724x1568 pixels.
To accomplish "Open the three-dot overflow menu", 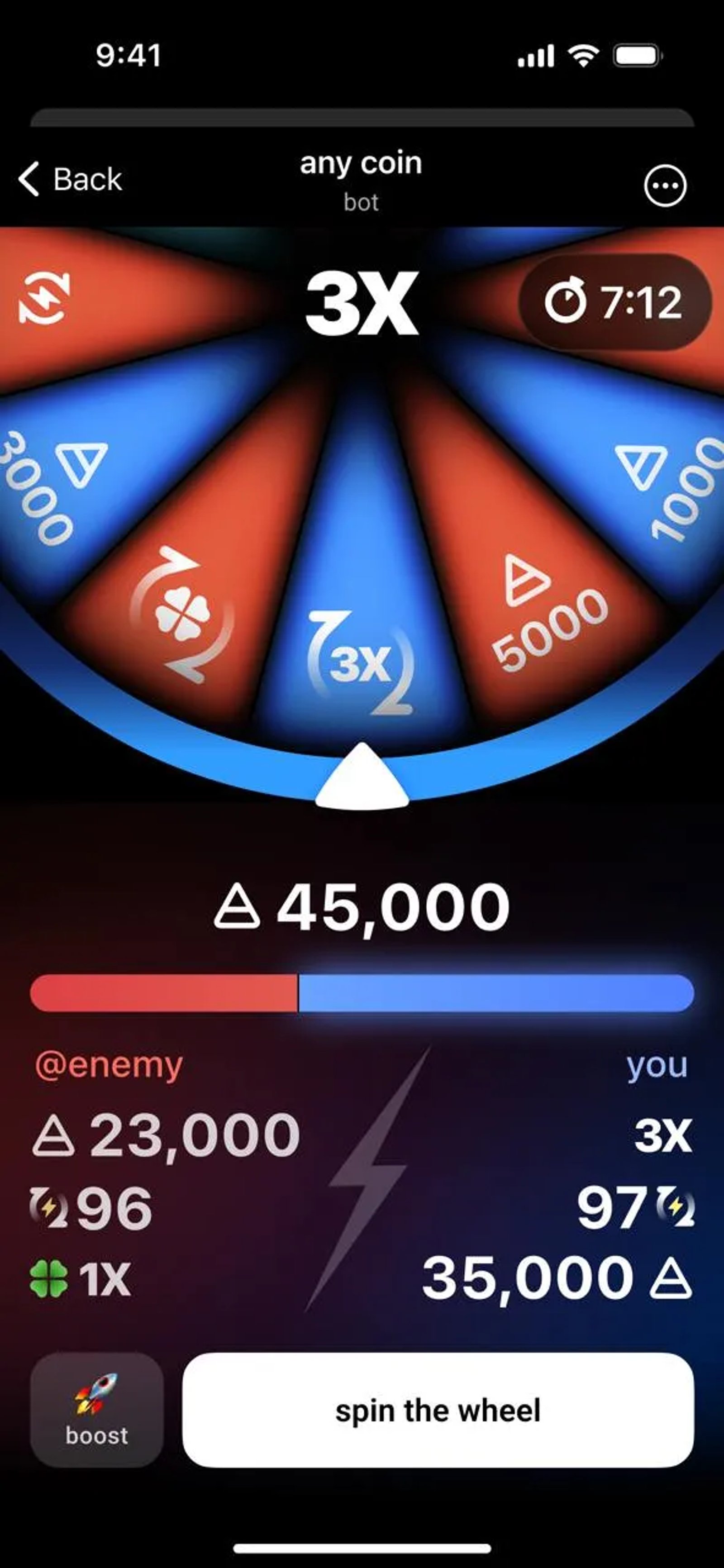I will coord(665,186).
